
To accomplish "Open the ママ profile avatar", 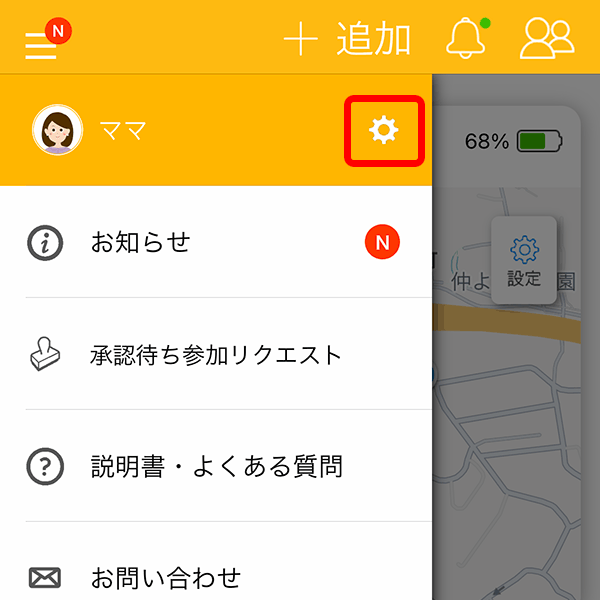I will click(58, 130).
